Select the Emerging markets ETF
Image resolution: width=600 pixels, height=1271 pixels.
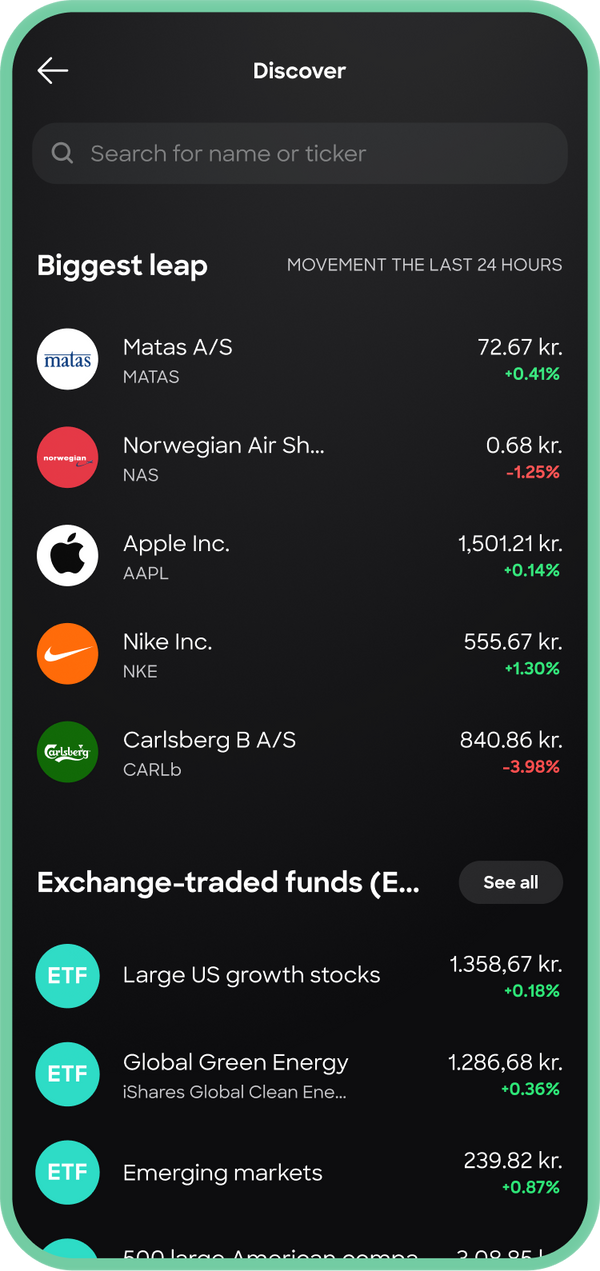point(300,1172)
